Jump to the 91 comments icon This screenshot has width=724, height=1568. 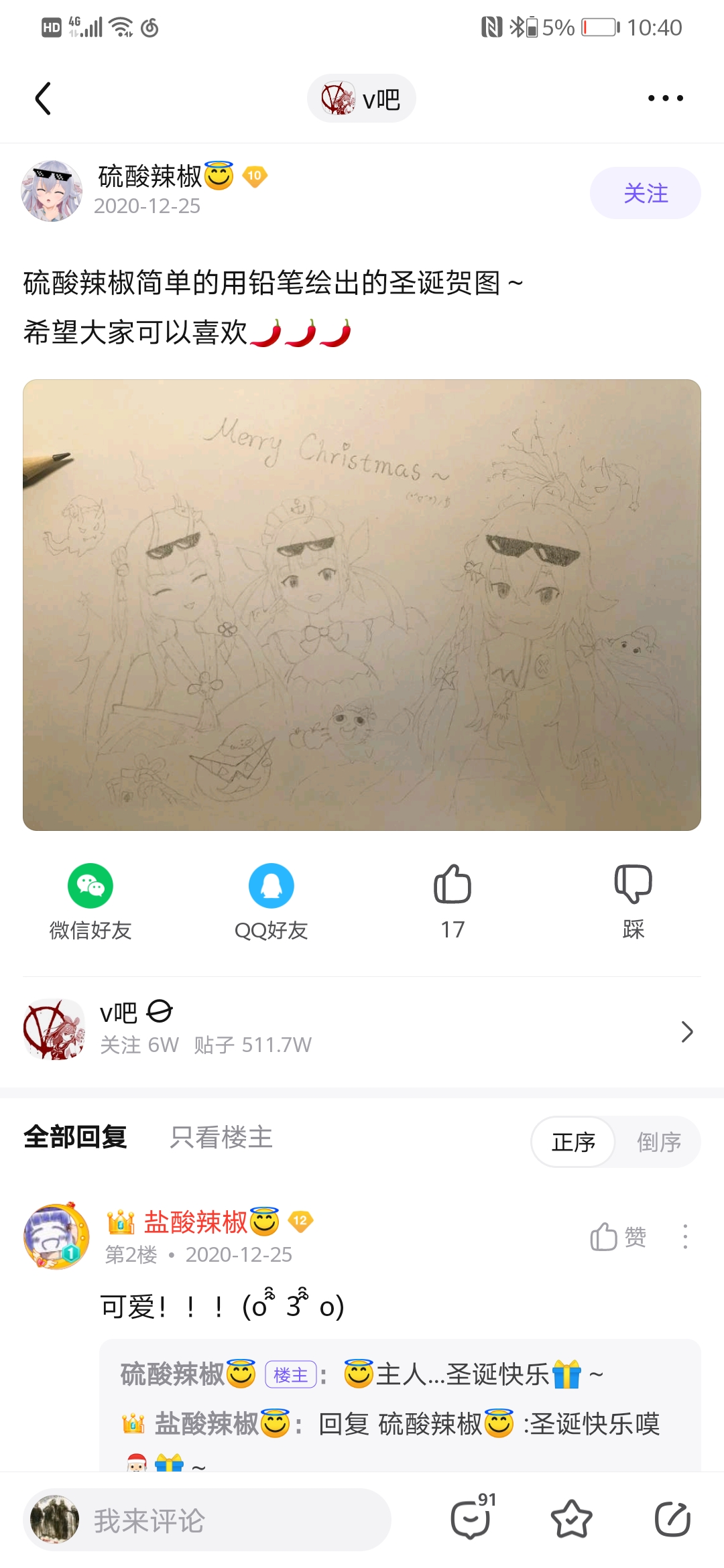(472, 1519)
